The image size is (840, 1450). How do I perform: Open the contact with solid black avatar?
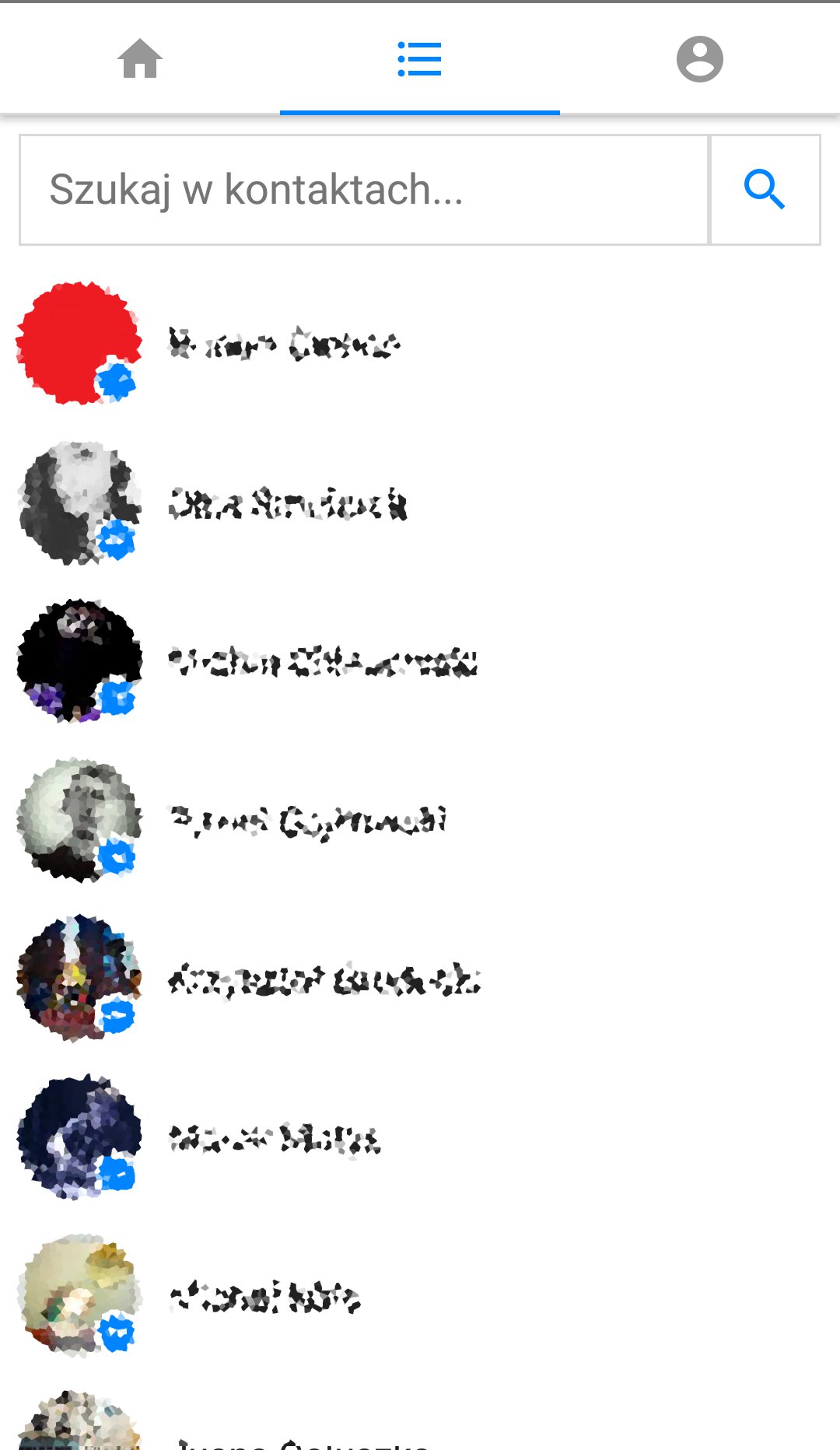pos(323,662)
